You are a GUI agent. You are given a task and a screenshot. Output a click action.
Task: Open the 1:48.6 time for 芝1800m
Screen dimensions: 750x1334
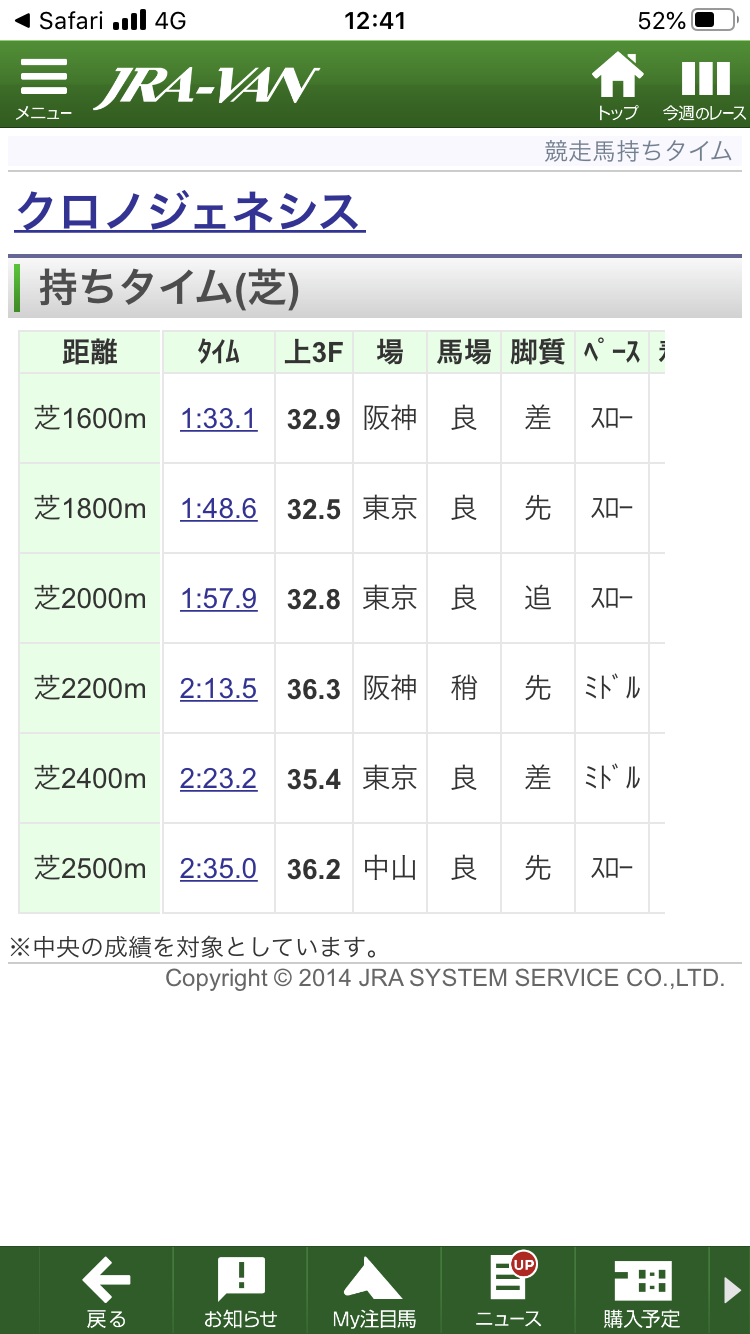218,508
